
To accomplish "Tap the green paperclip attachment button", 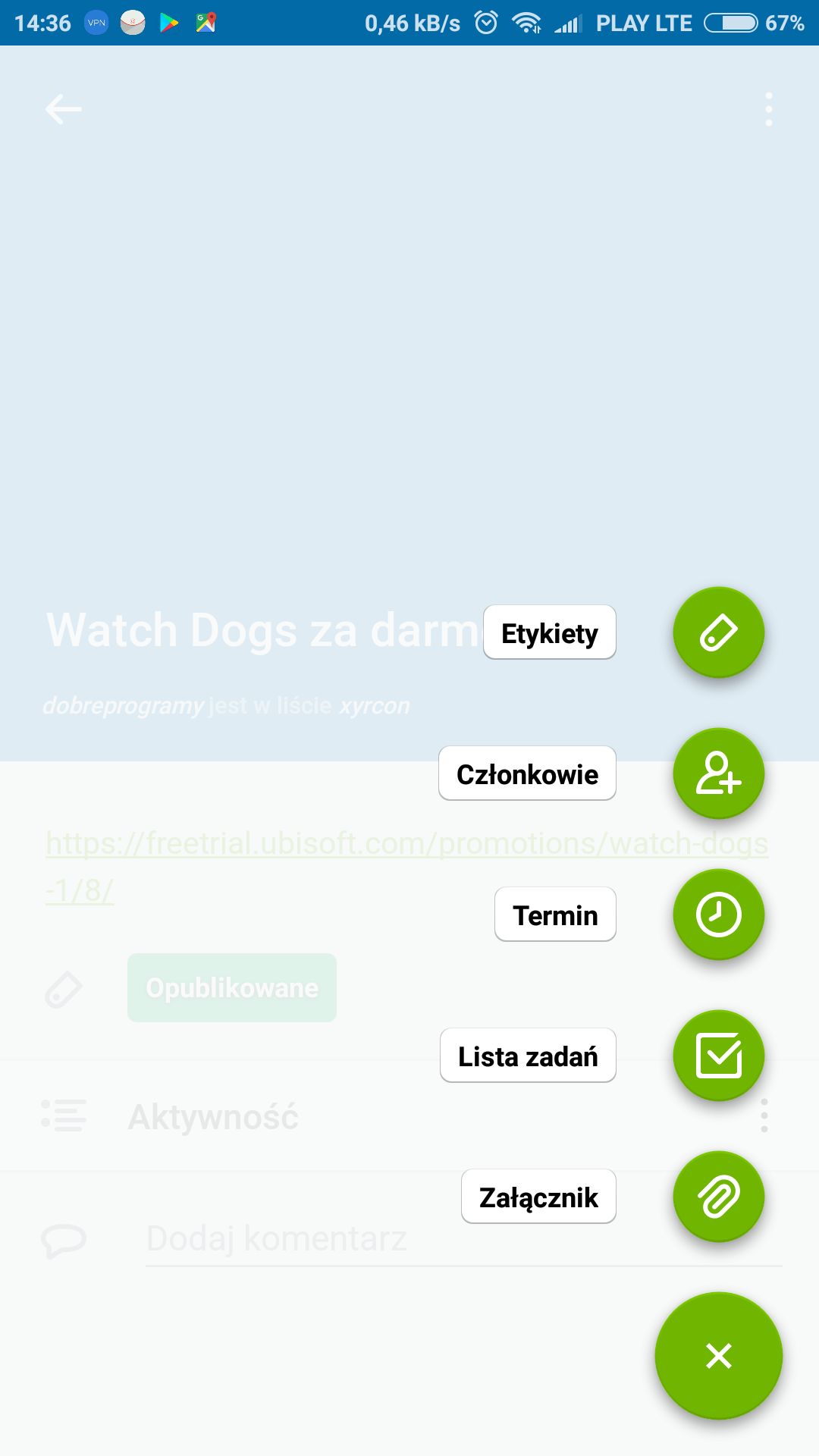I will click(718, 1196).
